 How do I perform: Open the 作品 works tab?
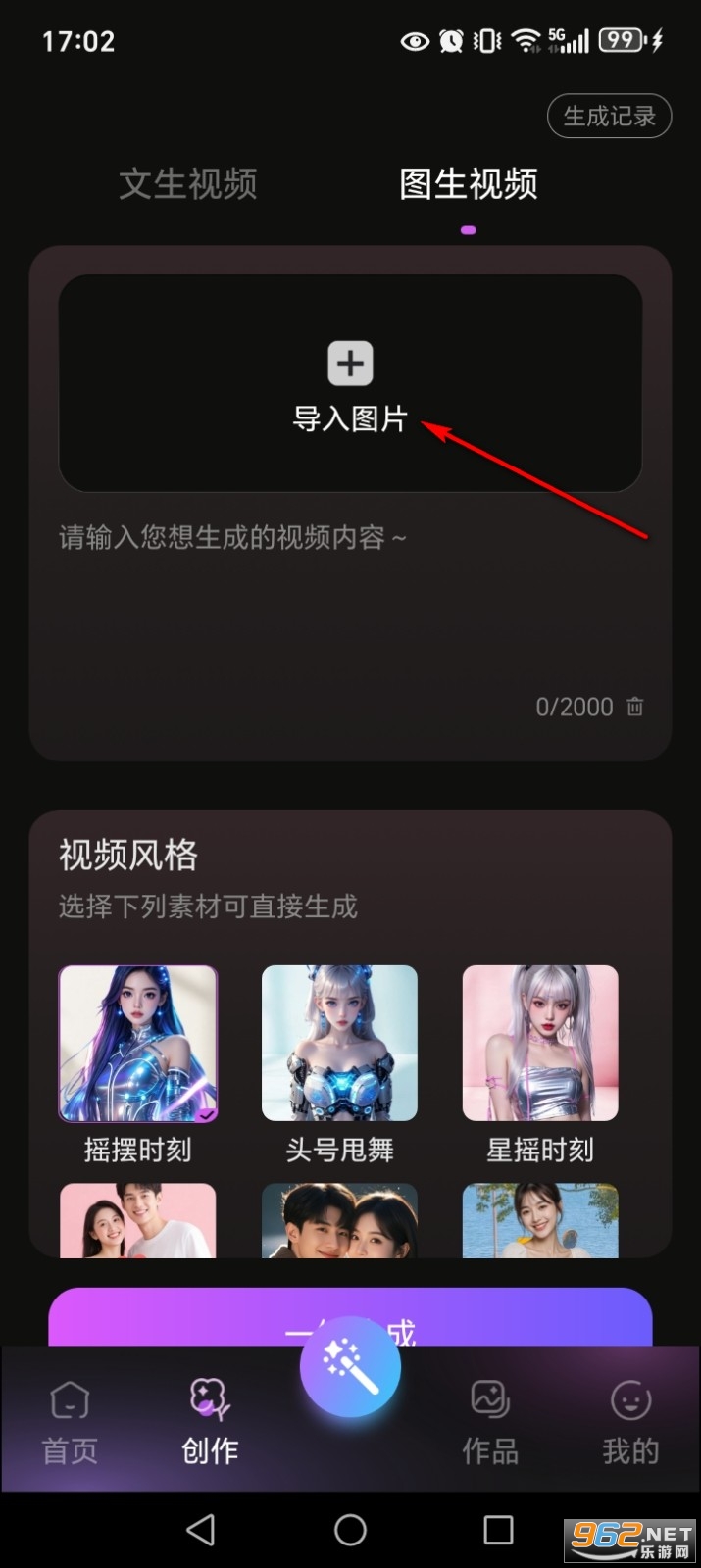click(x=490, y=1423)
